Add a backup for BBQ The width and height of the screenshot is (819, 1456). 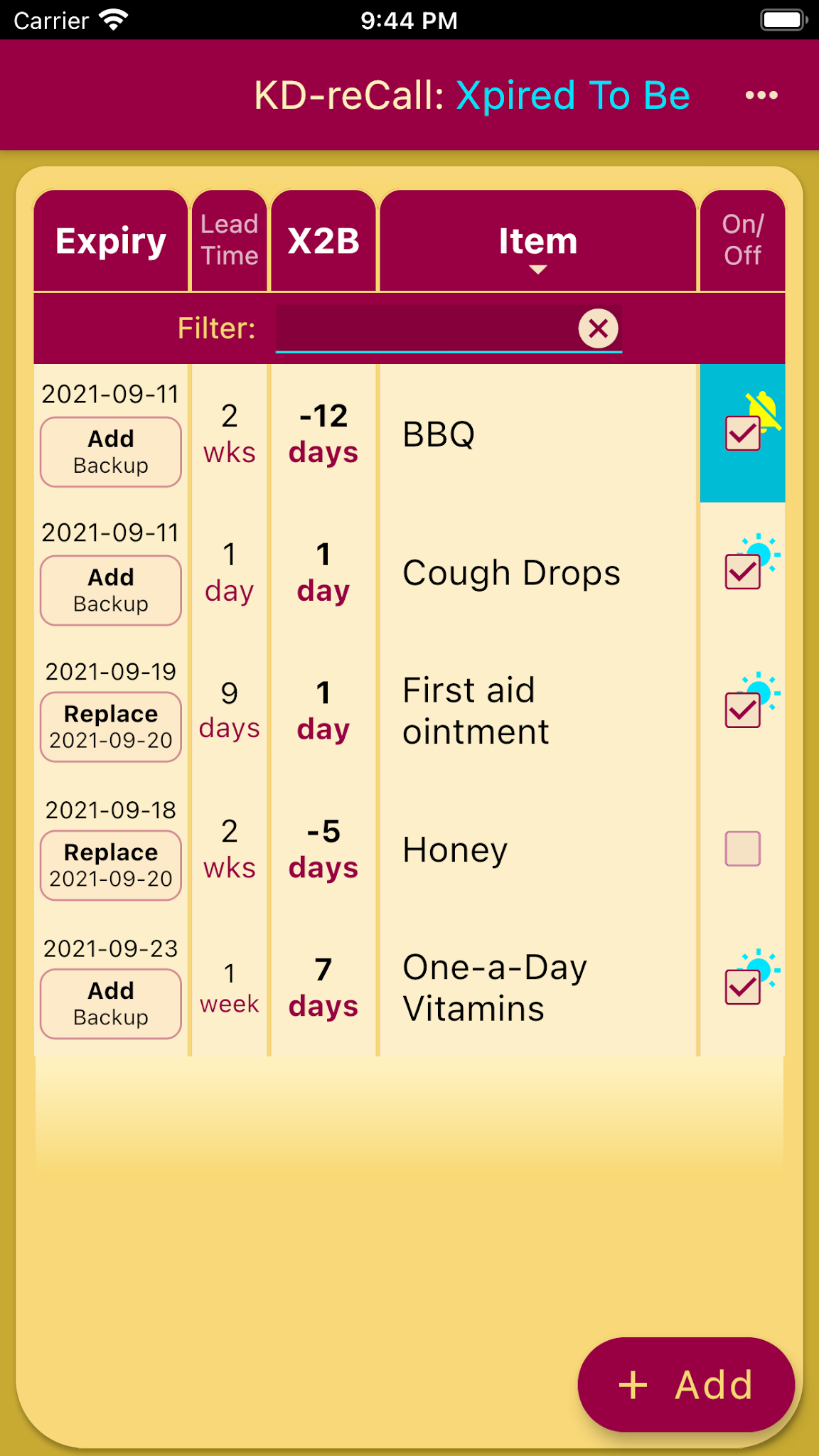pos(111,452)
